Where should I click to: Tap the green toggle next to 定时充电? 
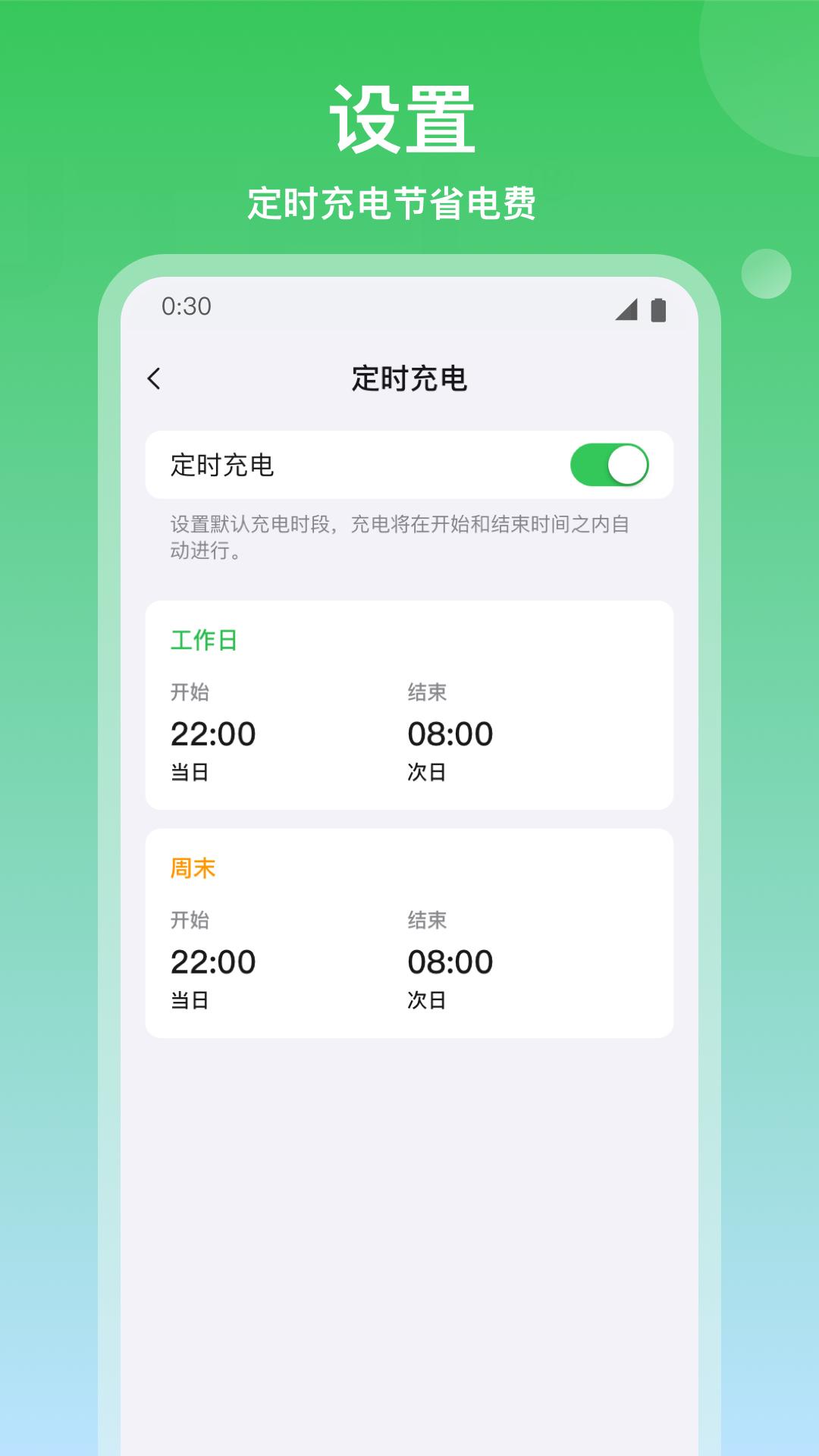coord(610,465)
